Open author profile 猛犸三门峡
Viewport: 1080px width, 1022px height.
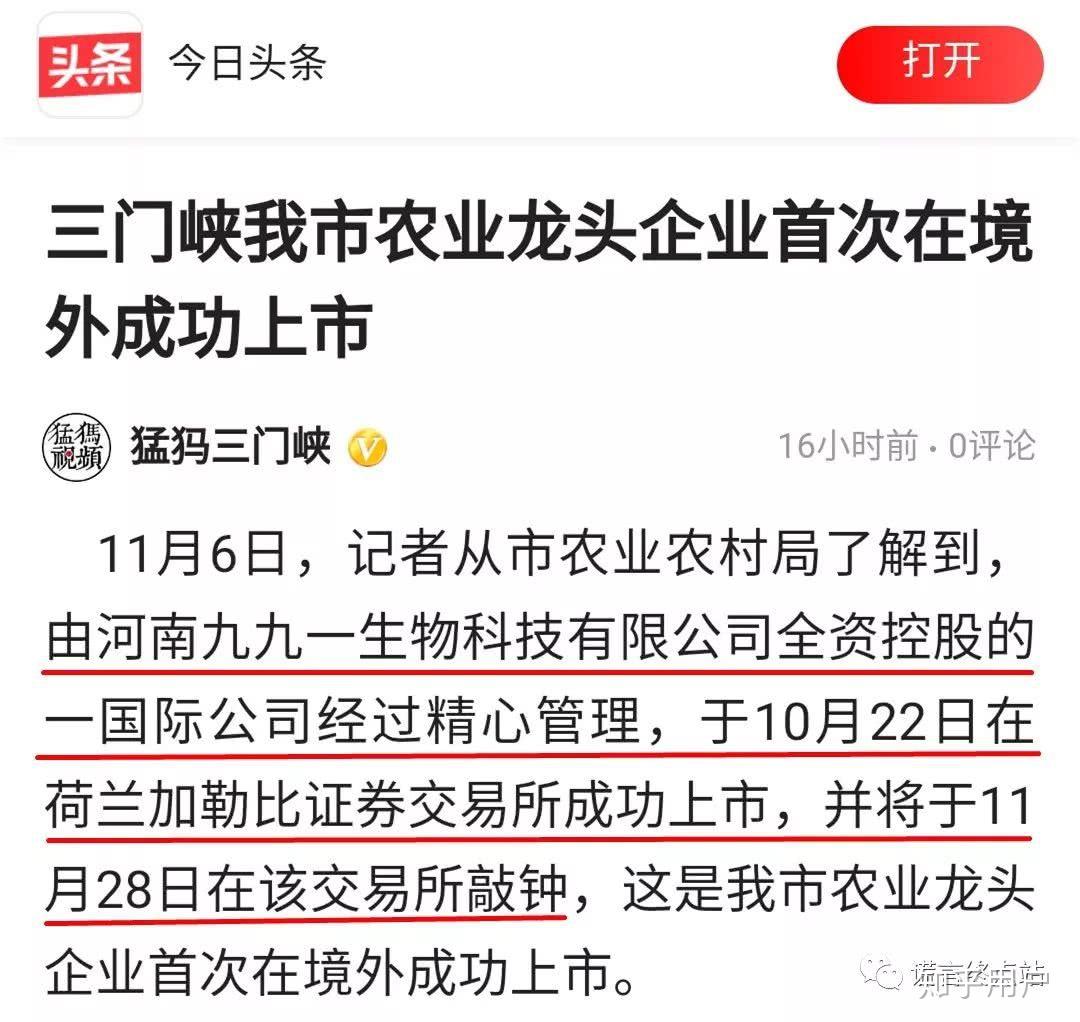231,446
